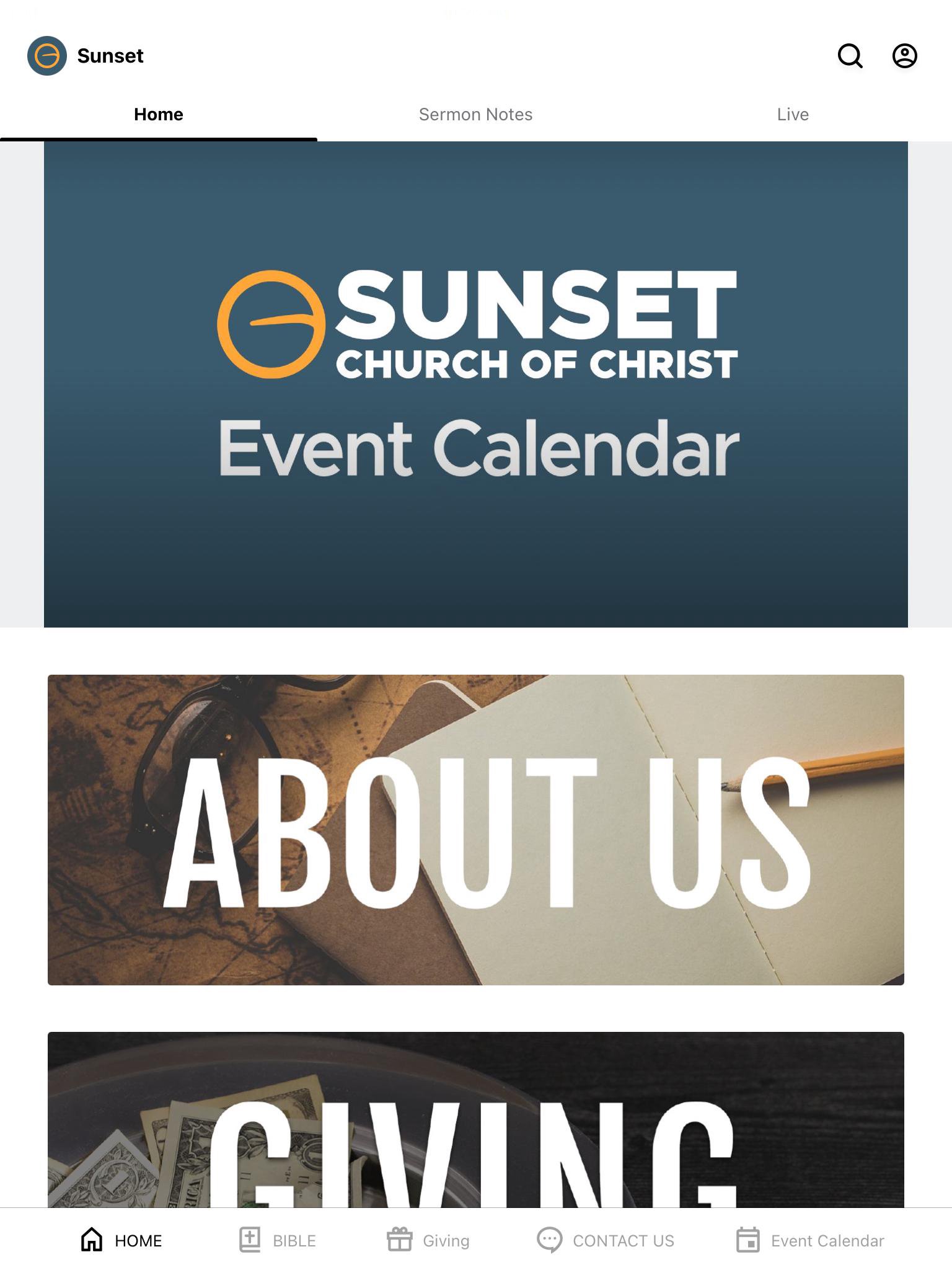Switch to the Sermon Notes tab
Viewport: 952px width, 1270px height.
pyautogui.click(x=475, y=115)
